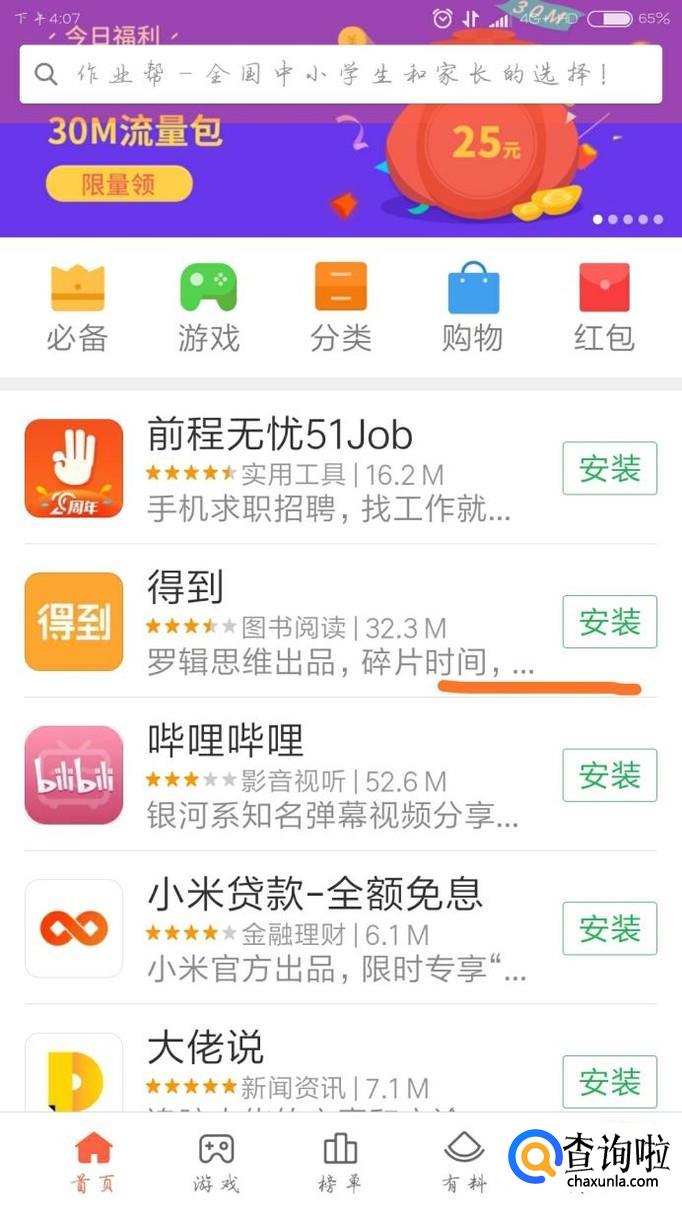Viewport: 682px width, 1212px height.
Task: Open the 必备 category
Action: pyautogui.click(x=77, y=307)
